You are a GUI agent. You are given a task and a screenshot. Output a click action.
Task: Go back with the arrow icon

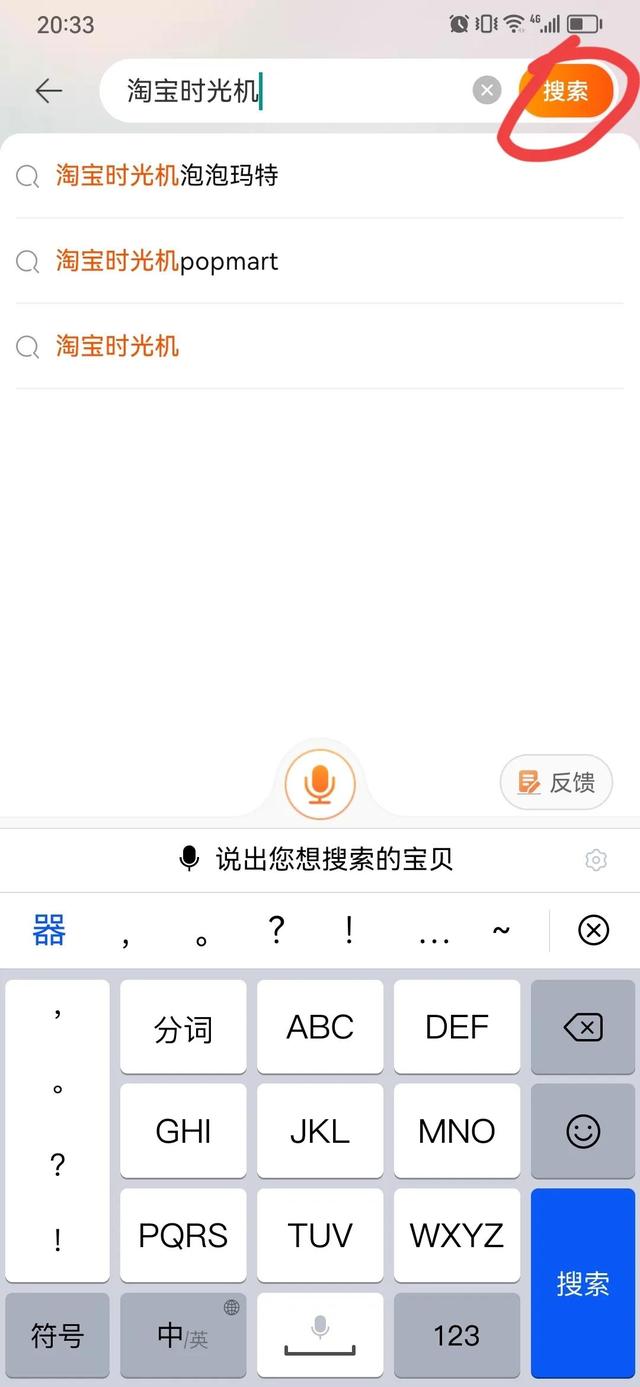click(x=48, y=91)
